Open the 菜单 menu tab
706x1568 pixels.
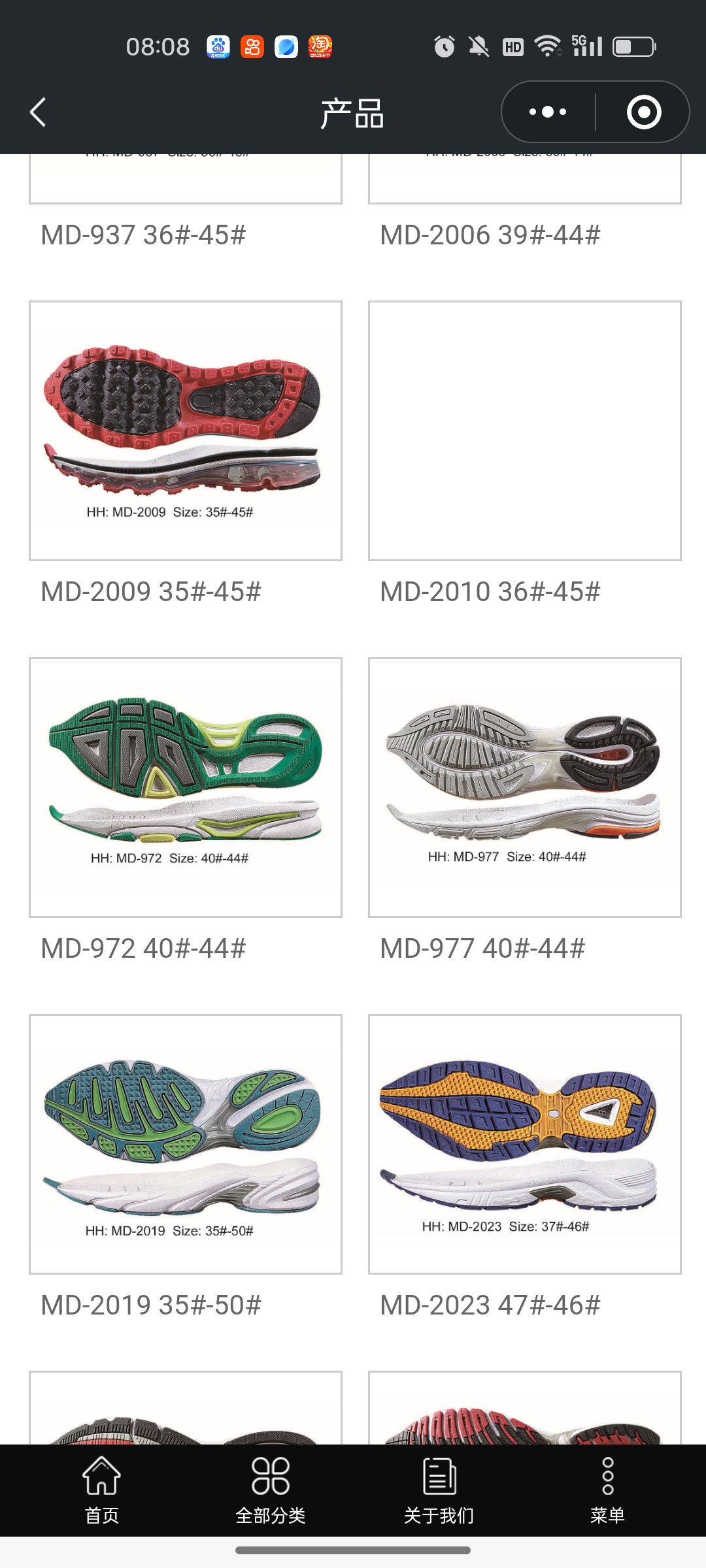click(607, 1491)
